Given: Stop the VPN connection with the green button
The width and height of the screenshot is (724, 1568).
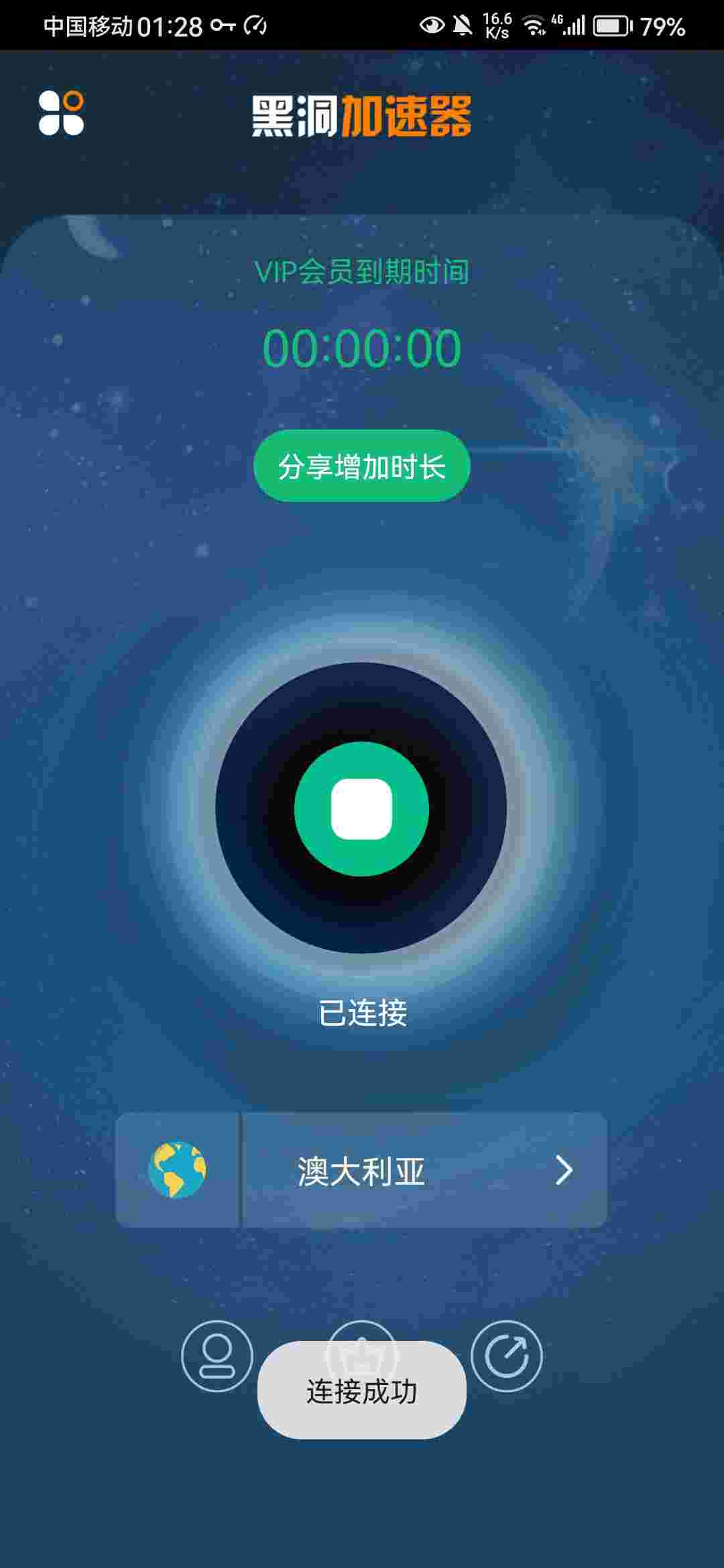Looking at the screenshot, I should [361, 809].
